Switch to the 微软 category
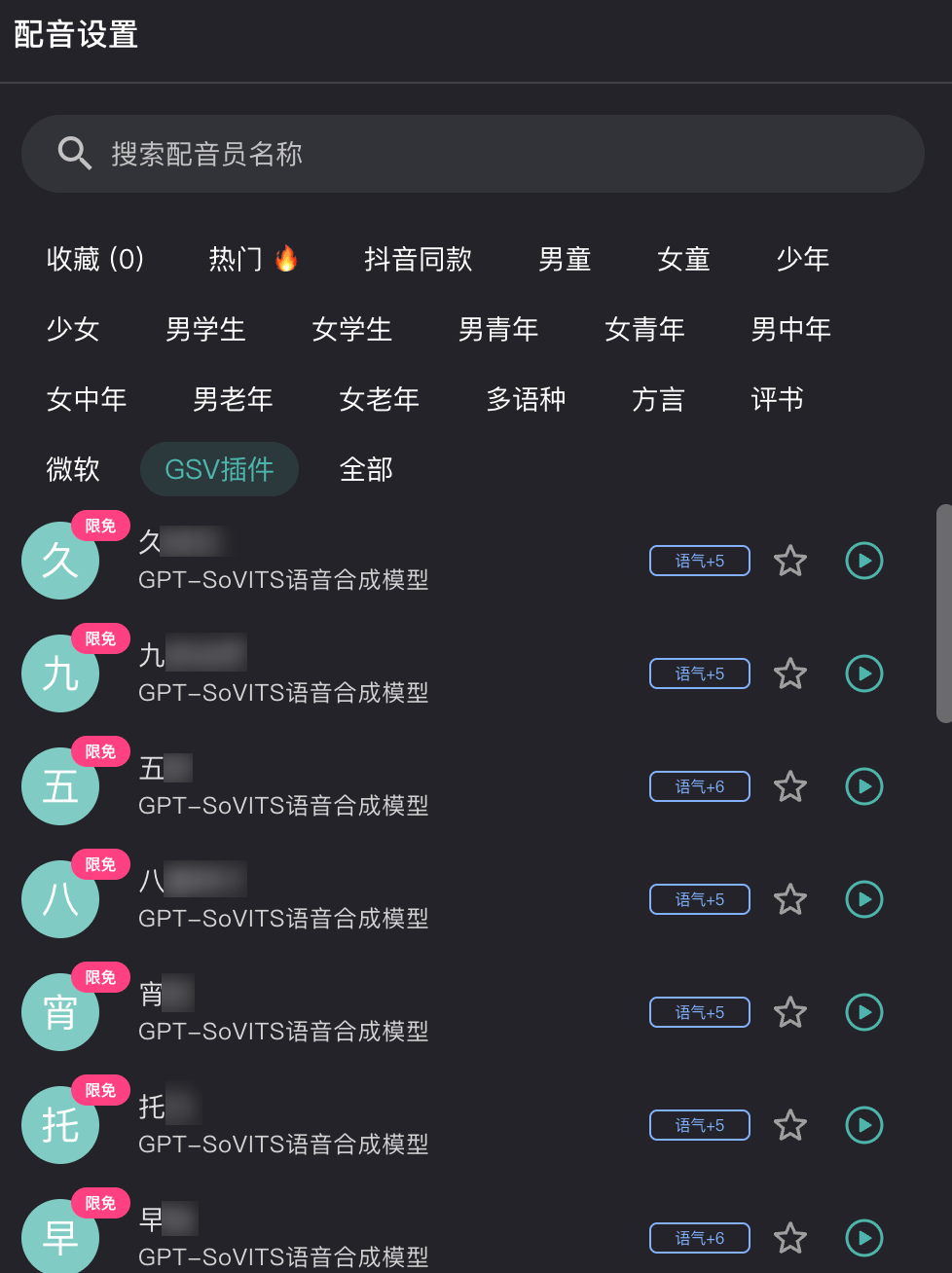The image size is (952, 1273). click(73, 469)
